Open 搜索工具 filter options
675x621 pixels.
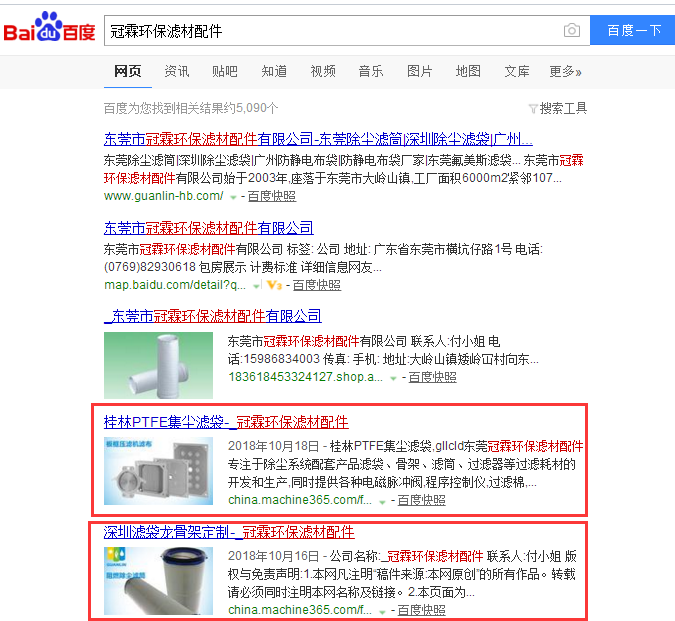pyautogui.click(x=558, y=108)
